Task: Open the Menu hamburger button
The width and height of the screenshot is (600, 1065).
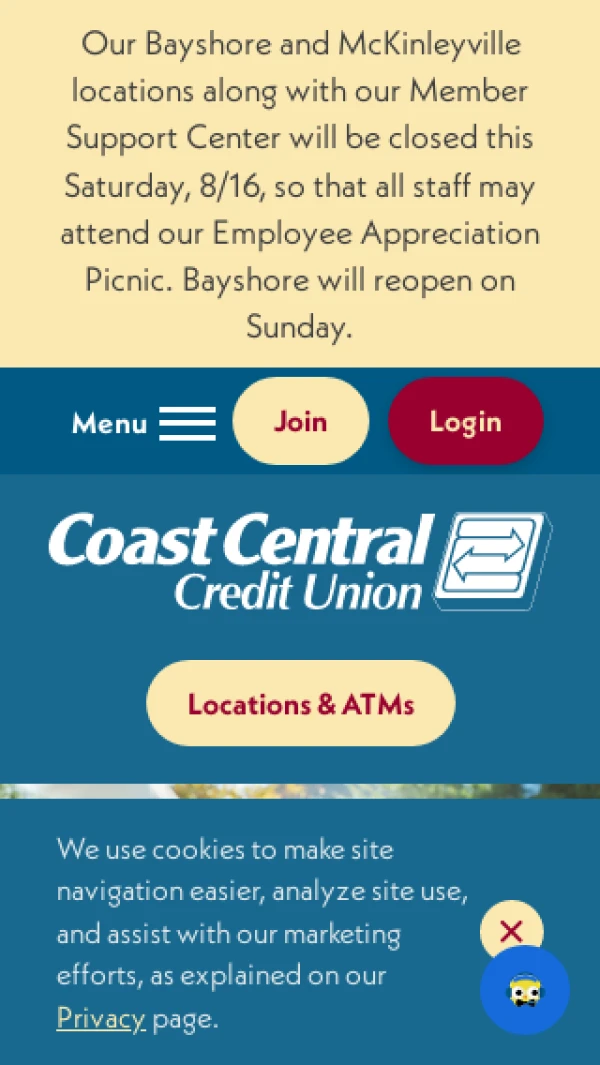Action: point(145,423)
